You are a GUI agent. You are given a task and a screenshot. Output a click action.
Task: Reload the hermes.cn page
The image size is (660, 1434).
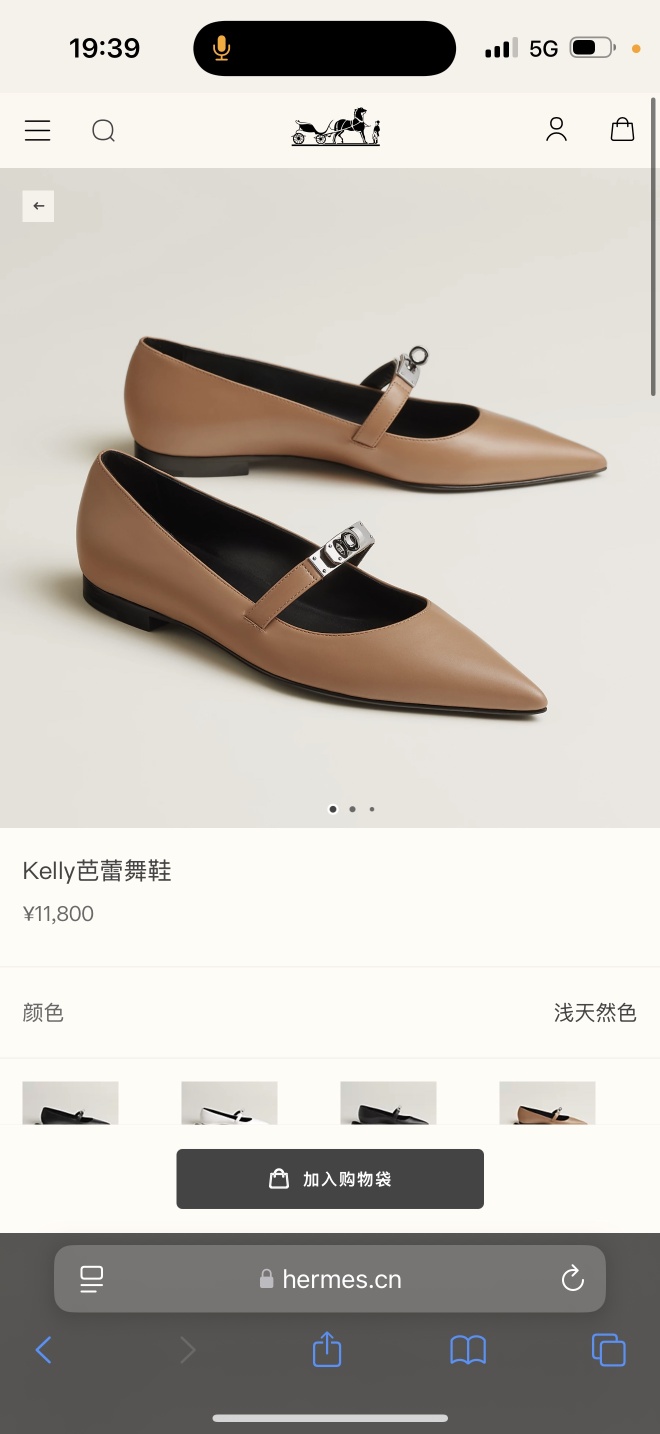pos(572,1278)
